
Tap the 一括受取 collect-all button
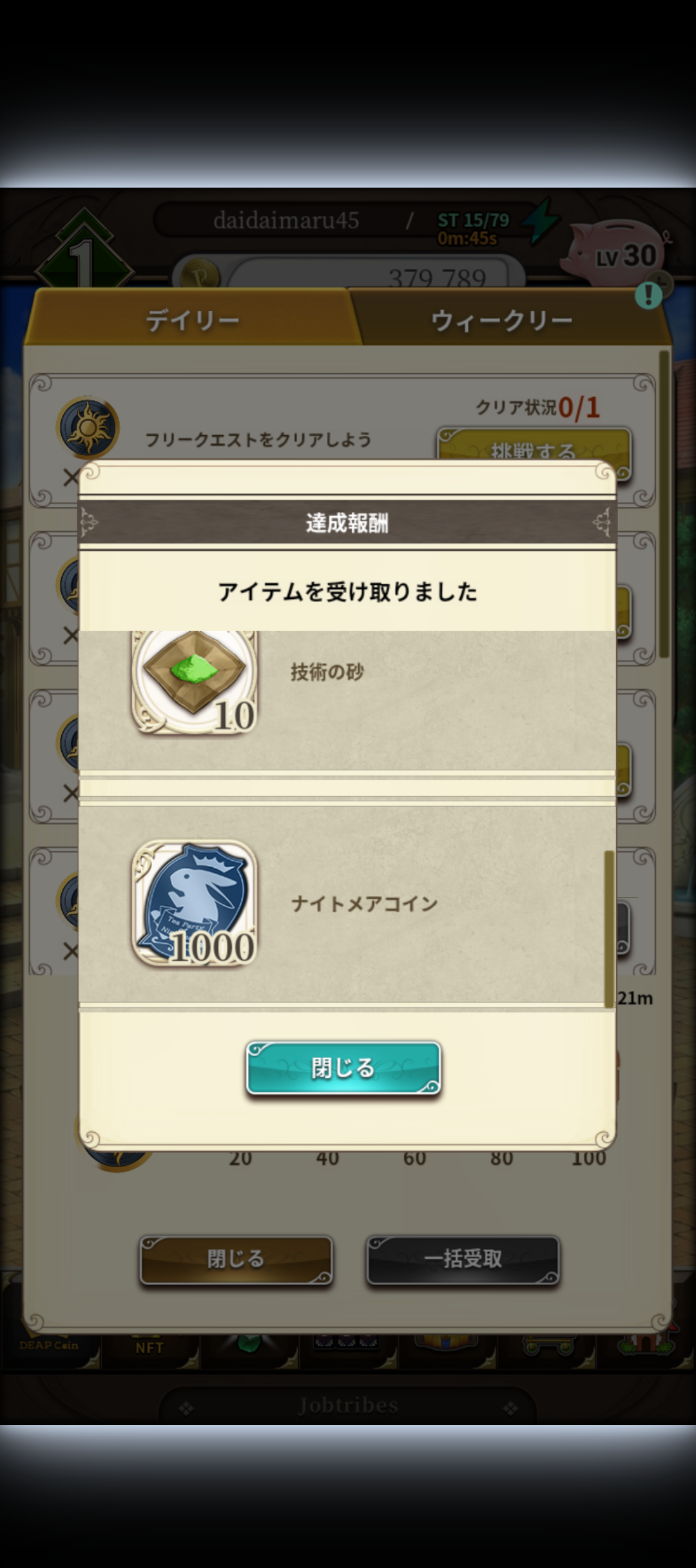463,1259
